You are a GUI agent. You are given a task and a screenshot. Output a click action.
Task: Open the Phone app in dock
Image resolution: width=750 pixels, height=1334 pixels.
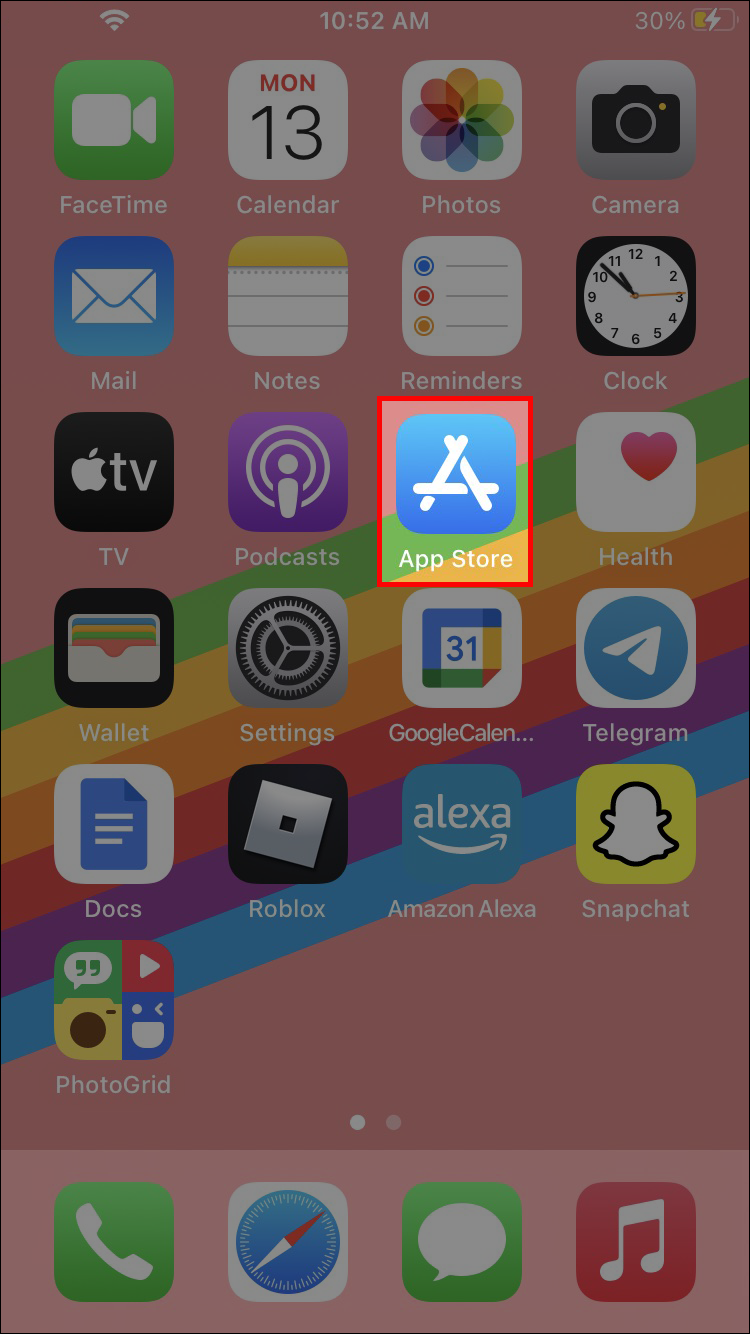(114, 1242)
